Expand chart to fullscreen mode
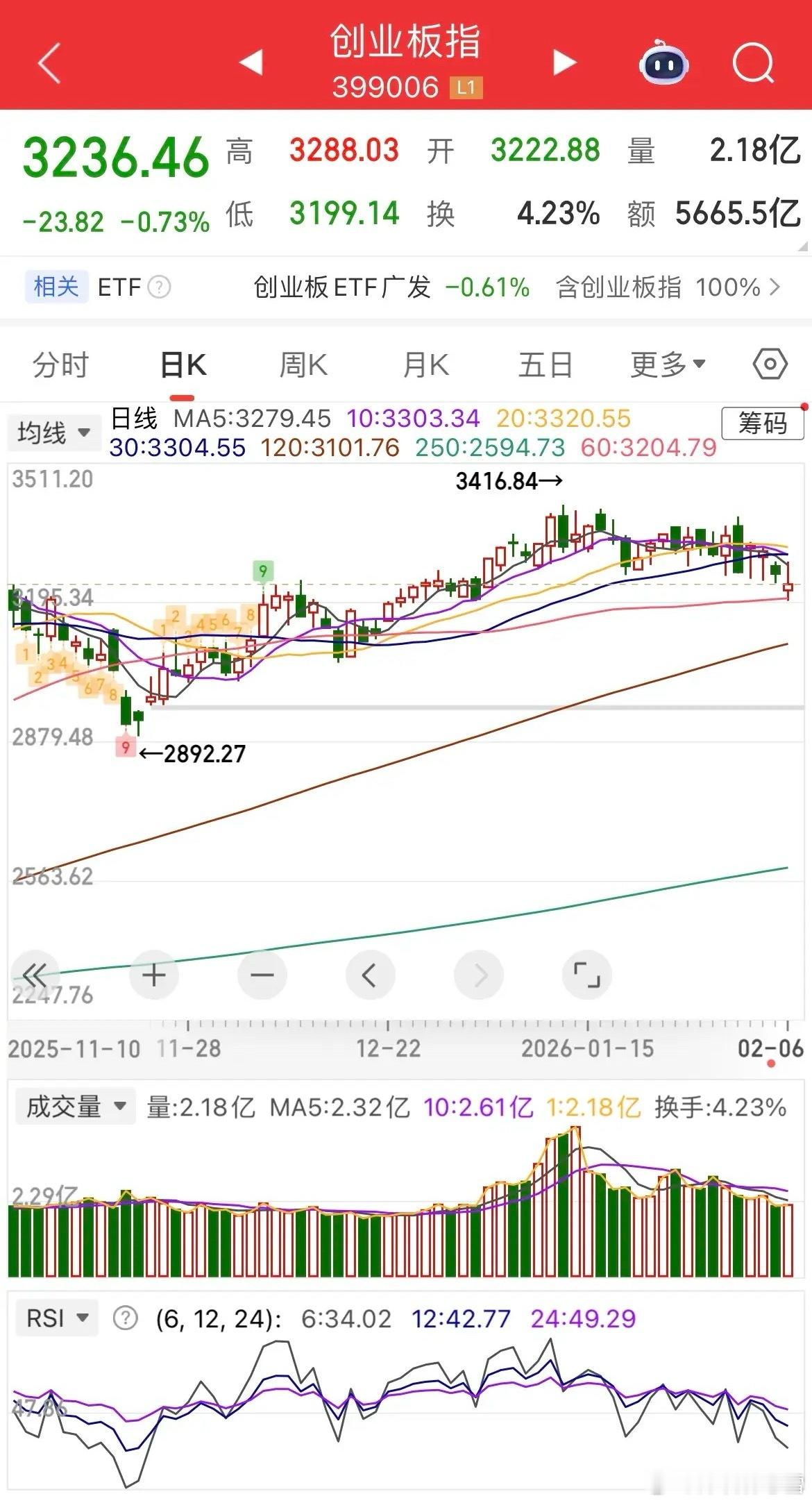The height and width of the screenshot is (1503, 812). (x=587, y=975)
